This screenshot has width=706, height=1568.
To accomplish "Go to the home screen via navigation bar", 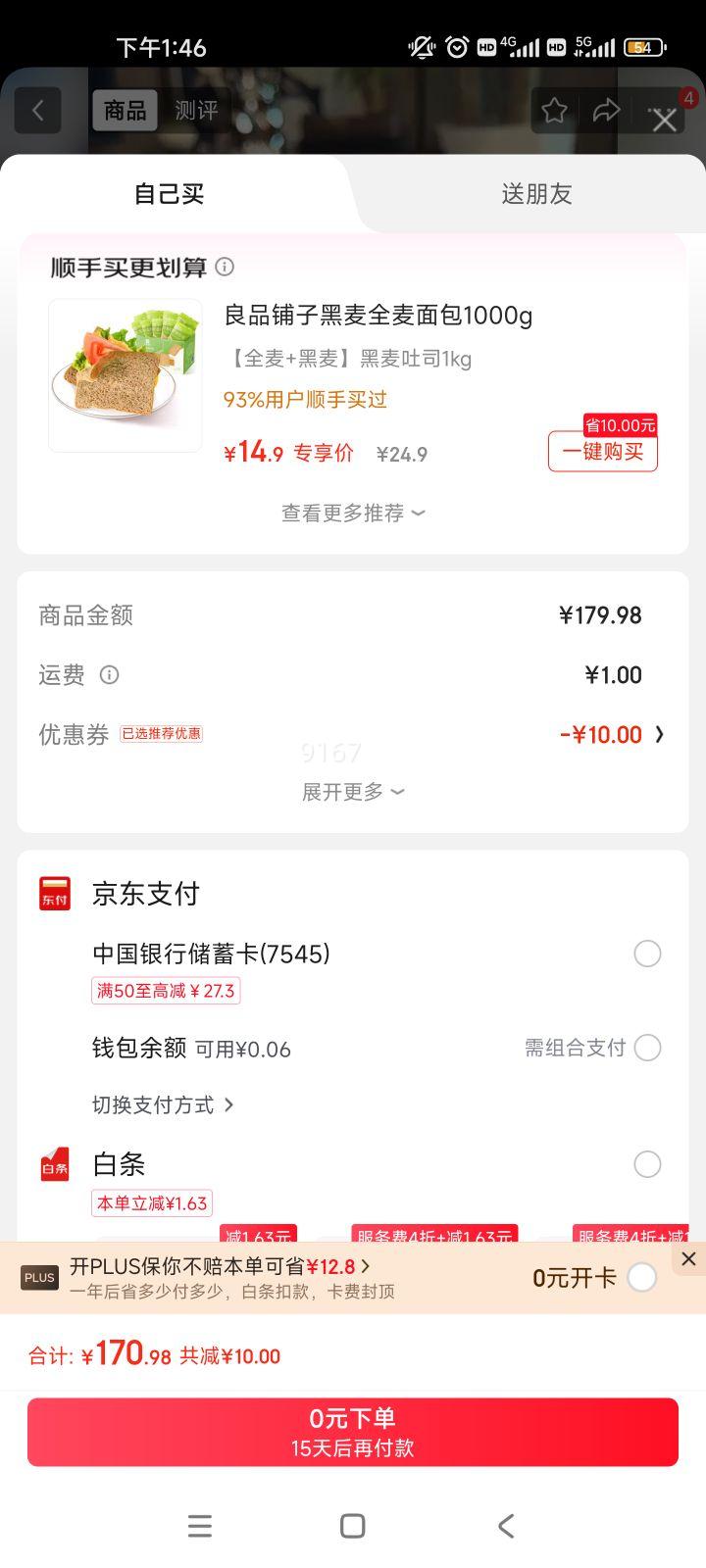I will coord(353,1526).
